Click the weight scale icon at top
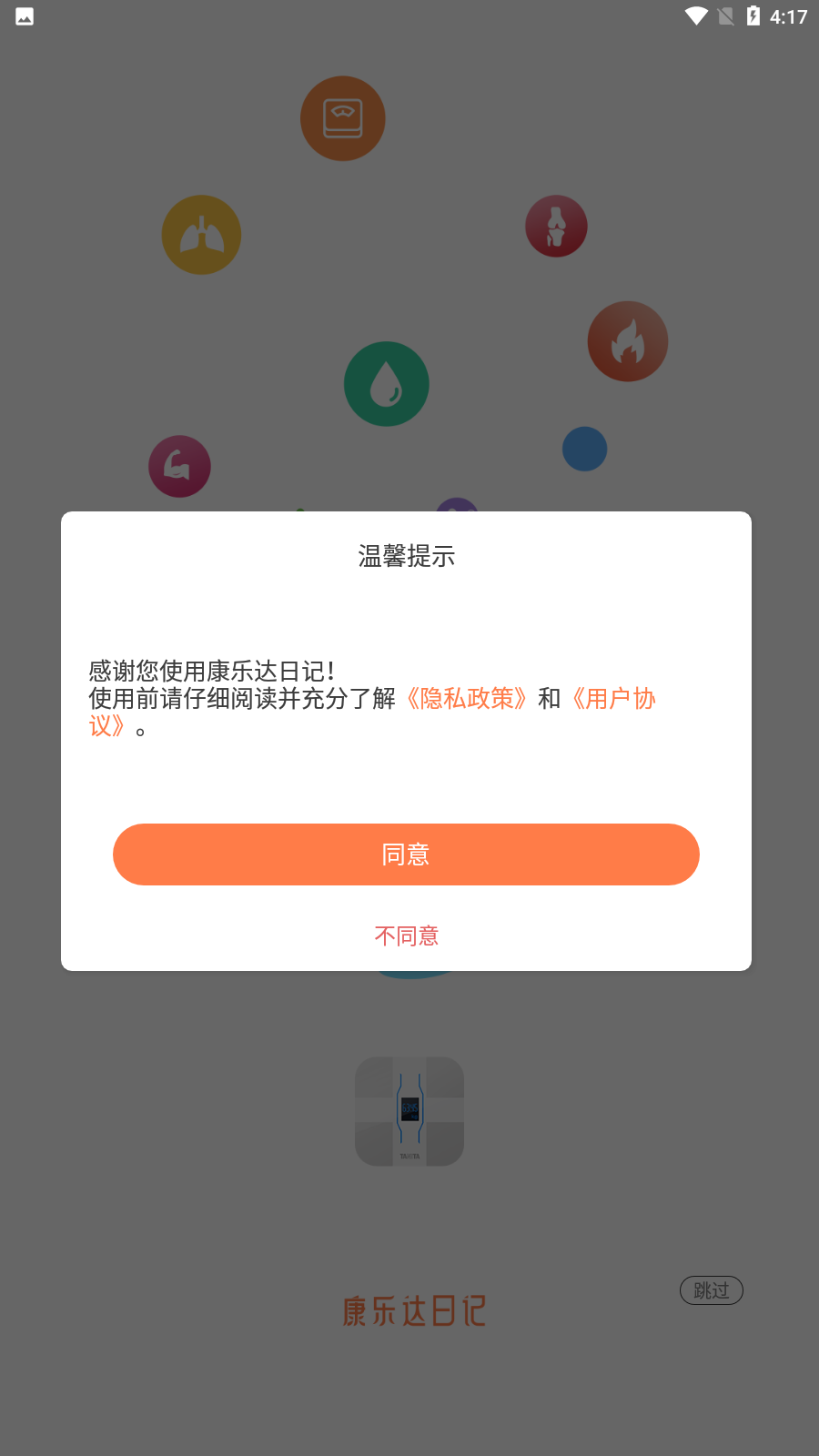819x1456 pixels. pyautogui.click(x=343, y=118)
